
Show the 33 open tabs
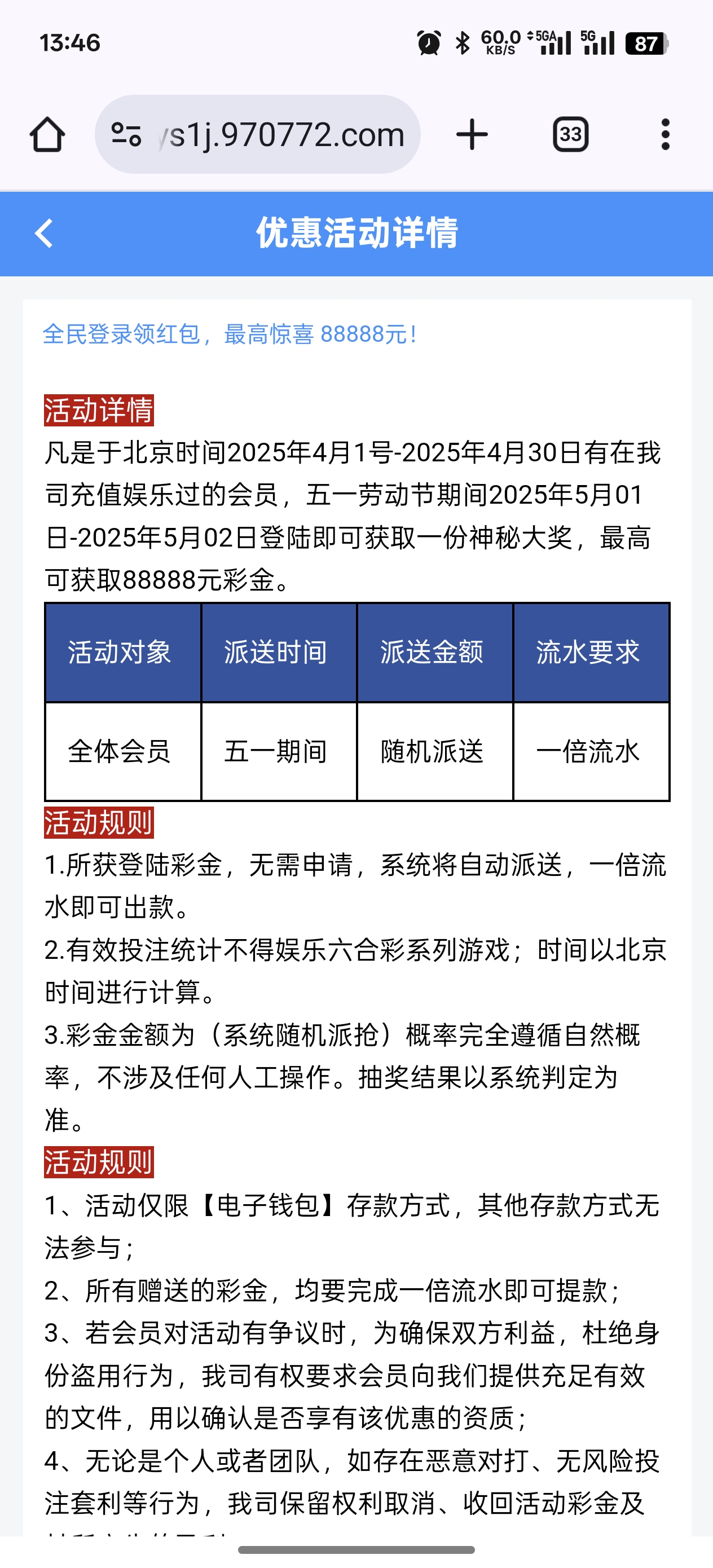point(570,134)
